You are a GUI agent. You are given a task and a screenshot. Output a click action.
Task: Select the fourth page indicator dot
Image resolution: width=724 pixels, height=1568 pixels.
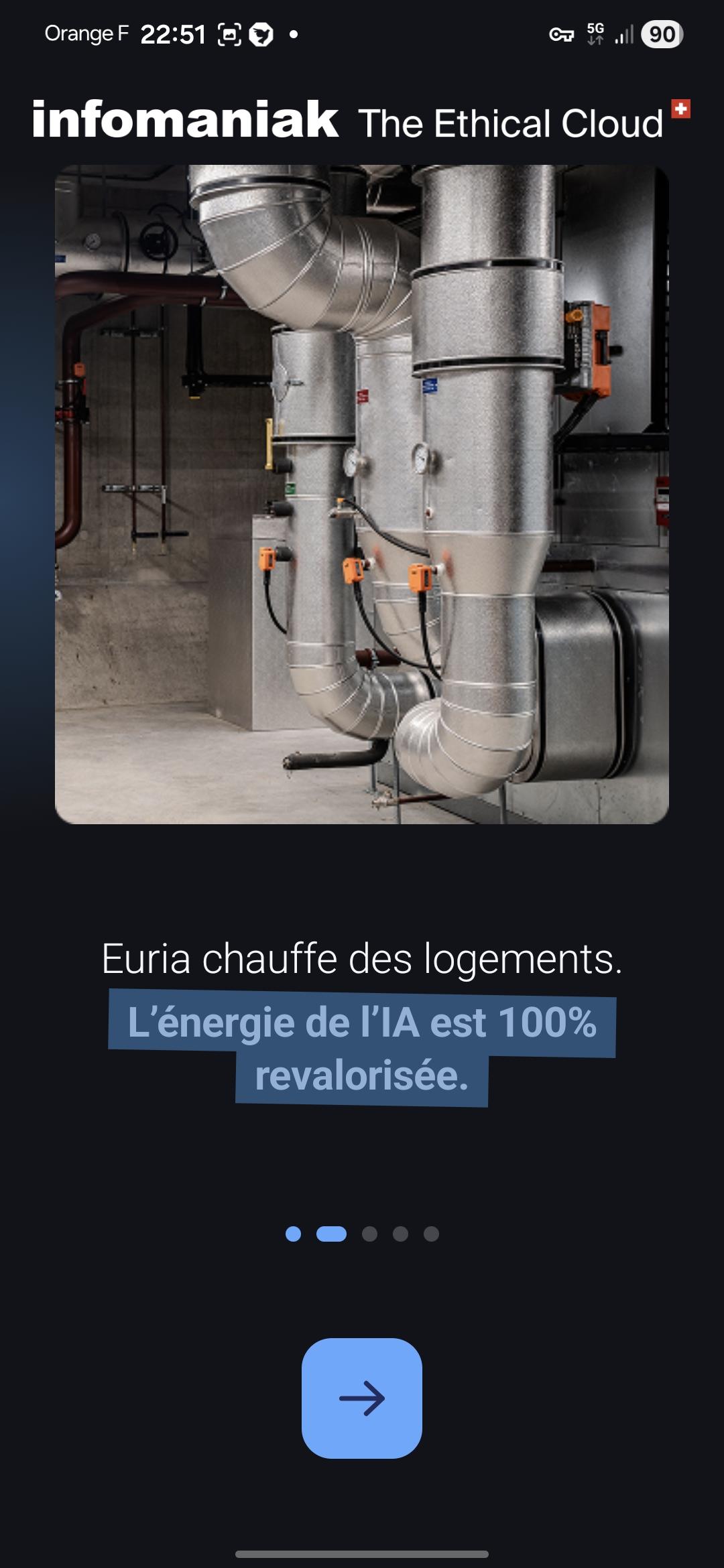[x=400, y=1234]
